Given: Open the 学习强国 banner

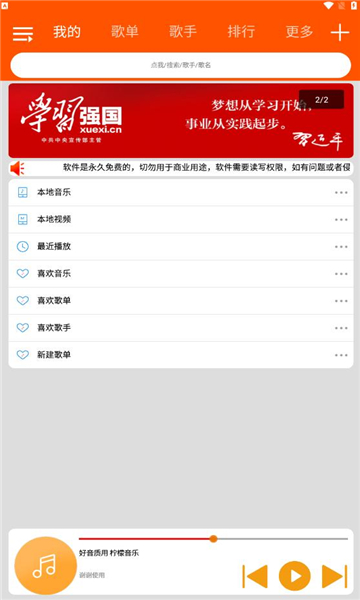Looking at the screenshot, I should 181,121.
